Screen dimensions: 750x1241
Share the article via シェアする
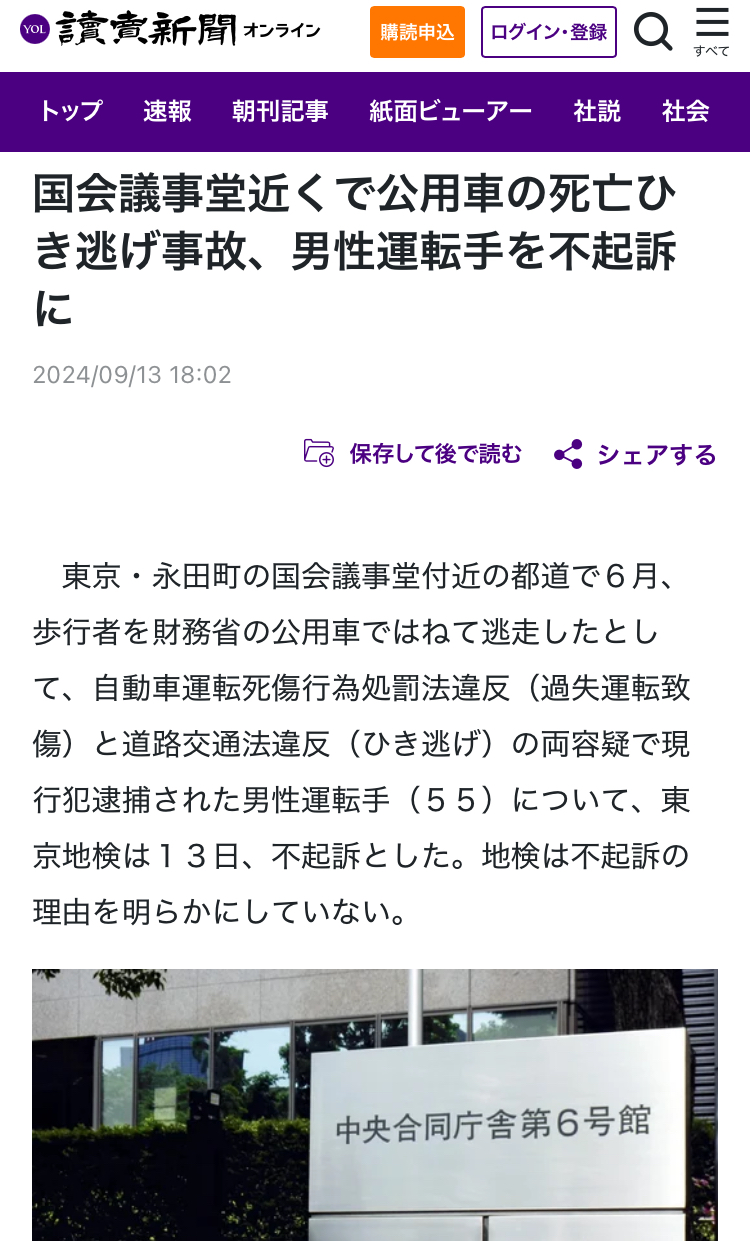(636, 455)
